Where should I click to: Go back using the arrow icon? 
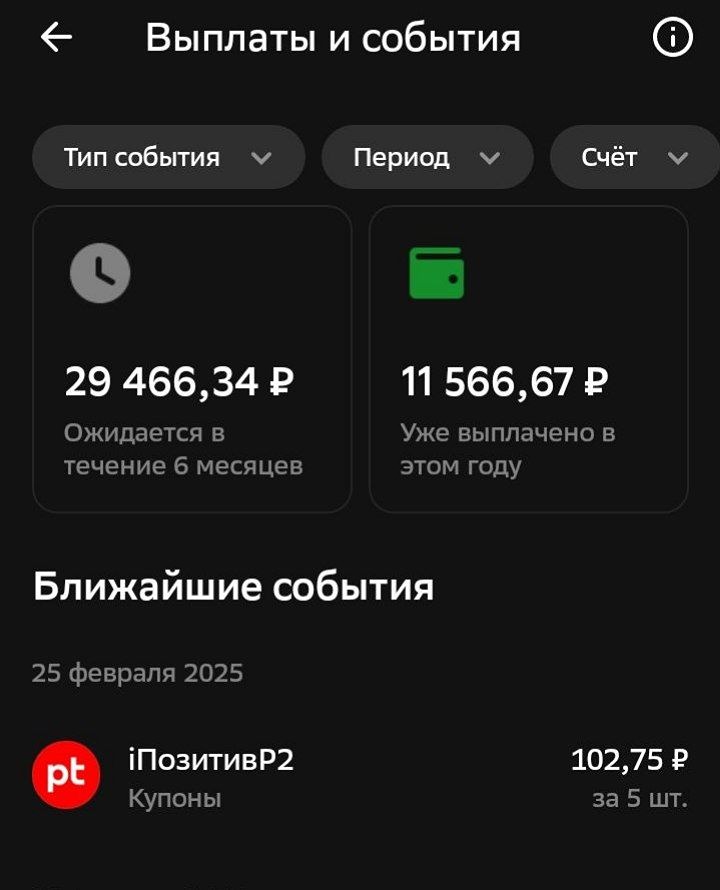[56, 38]
